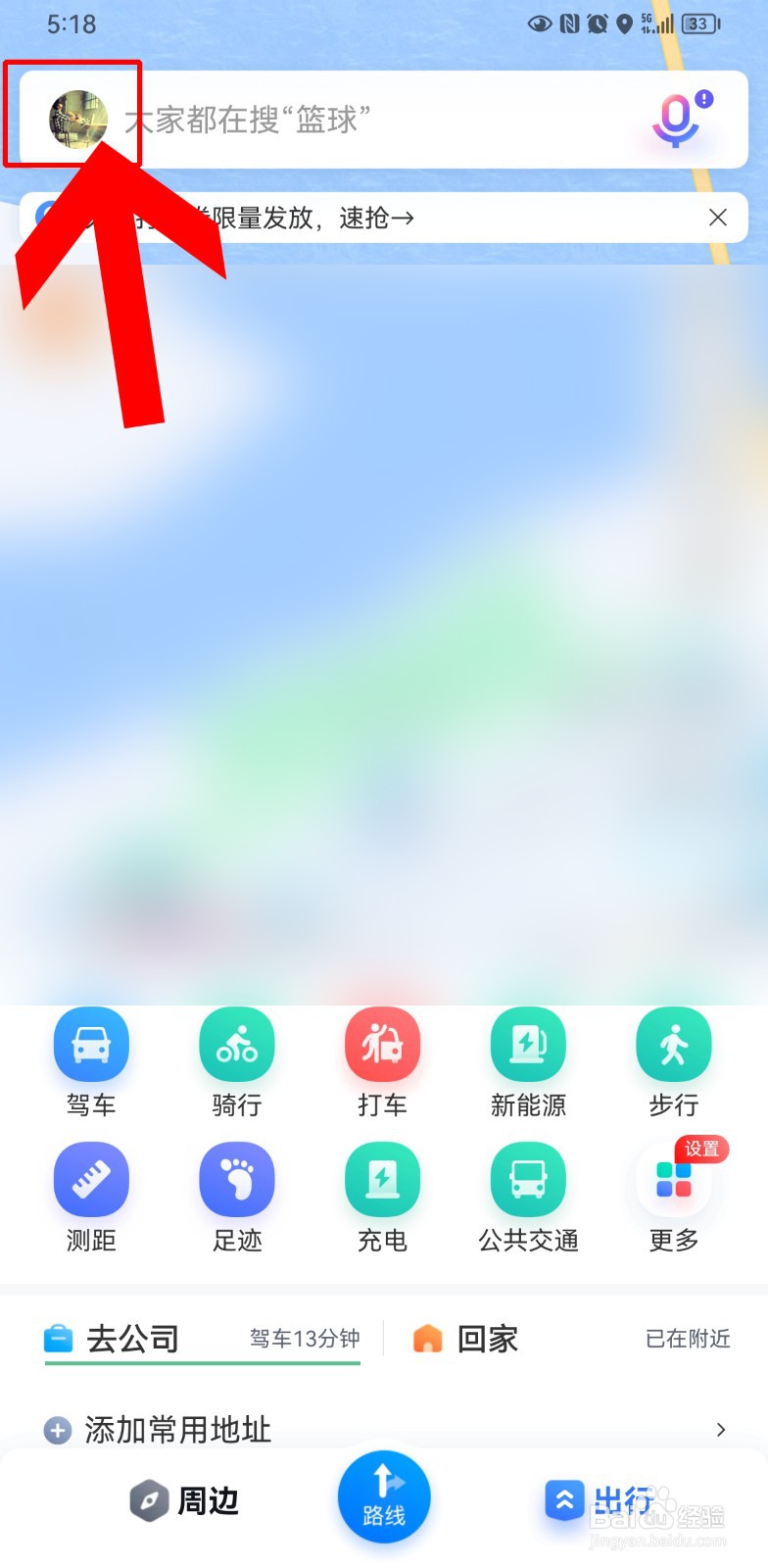Select the 新能源 new energy icon

click(x=527, y=1044)
